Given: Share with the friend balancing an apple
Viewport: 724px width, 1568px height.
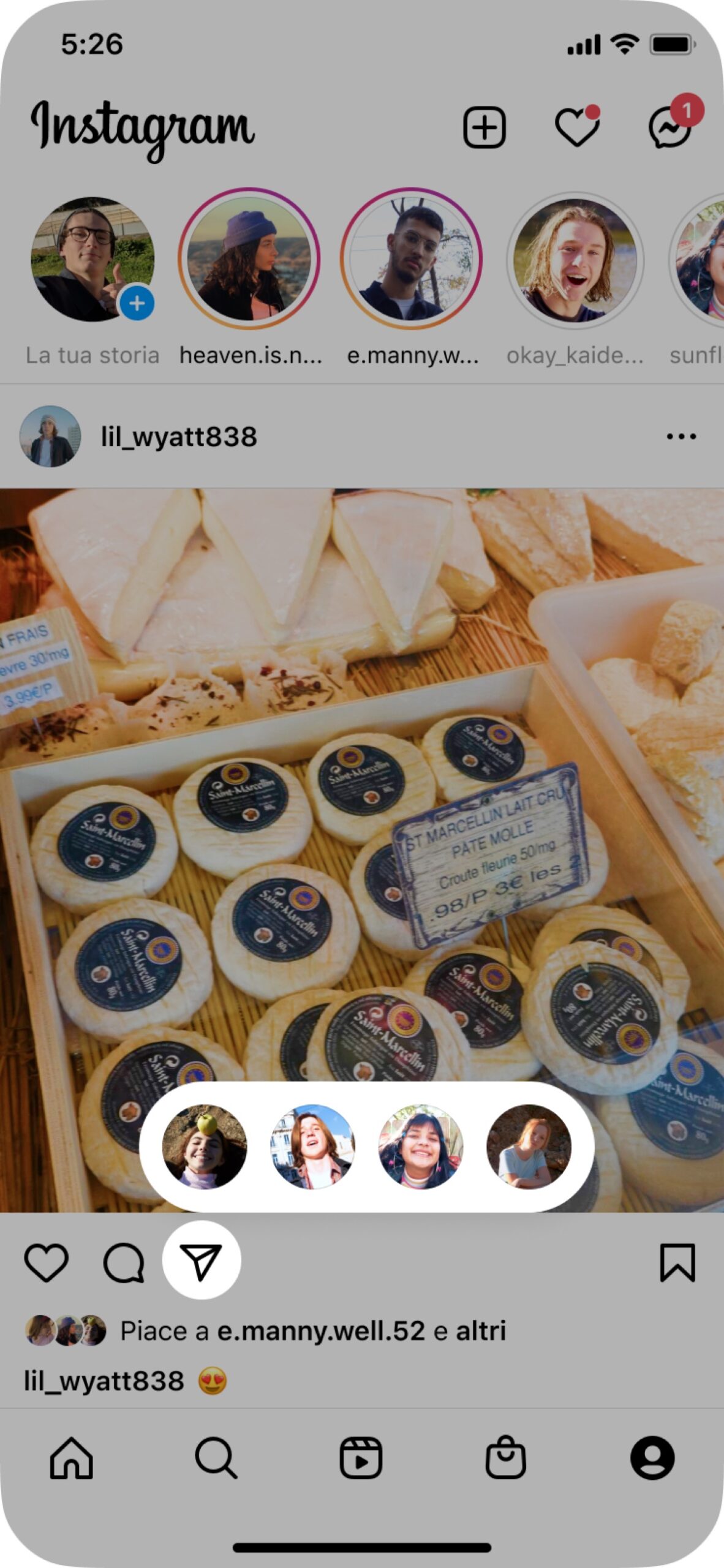Looking at the screenshot, I should [x=205, y=1147].
